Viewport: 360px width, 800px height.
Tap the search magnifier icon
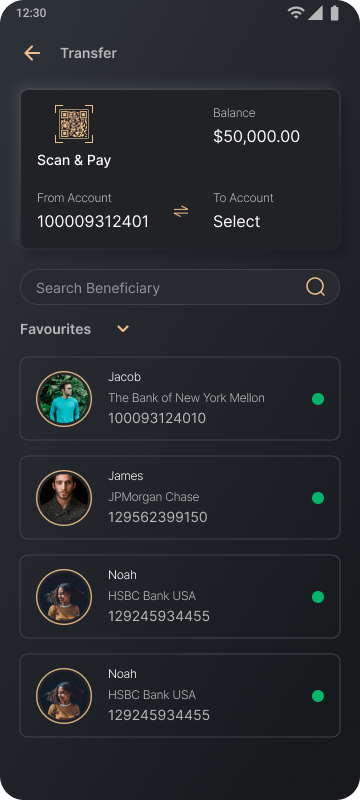click(x=316, y=287)
